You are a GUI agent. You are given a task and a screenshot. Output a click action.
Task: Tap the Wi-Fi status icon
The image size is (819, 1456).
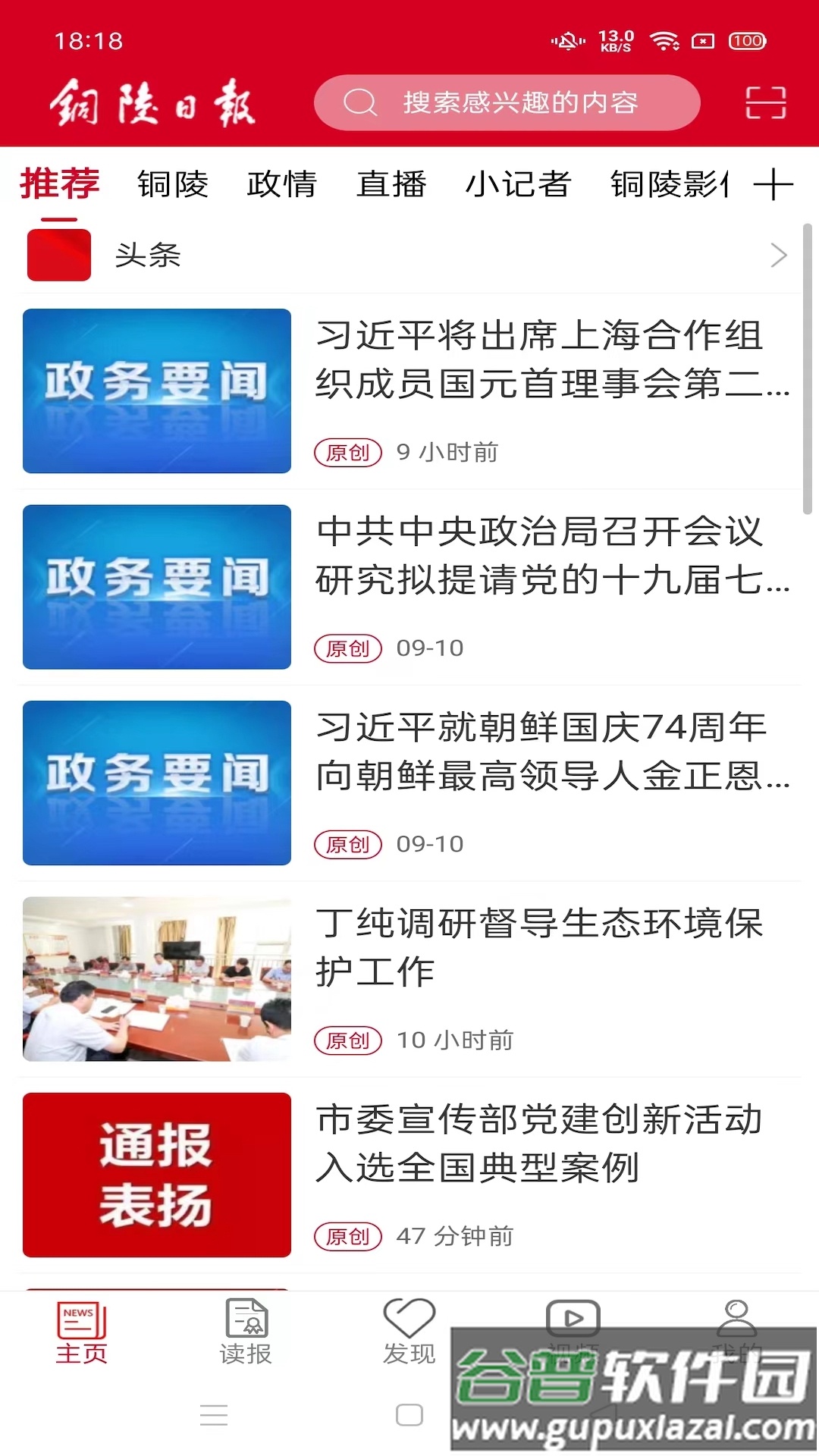(x=666, y=42)
